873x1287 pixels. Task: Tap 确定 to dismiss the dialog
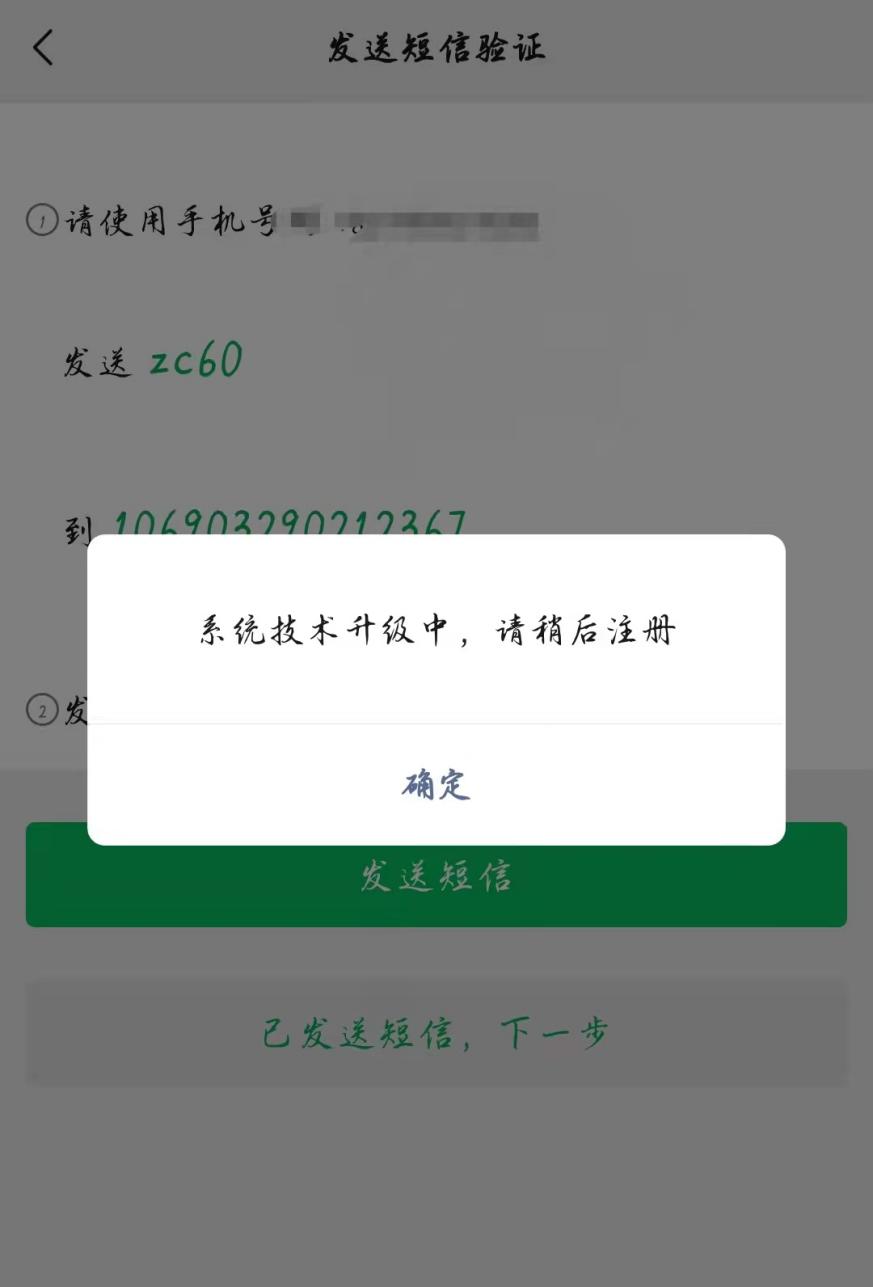(436, 786)
